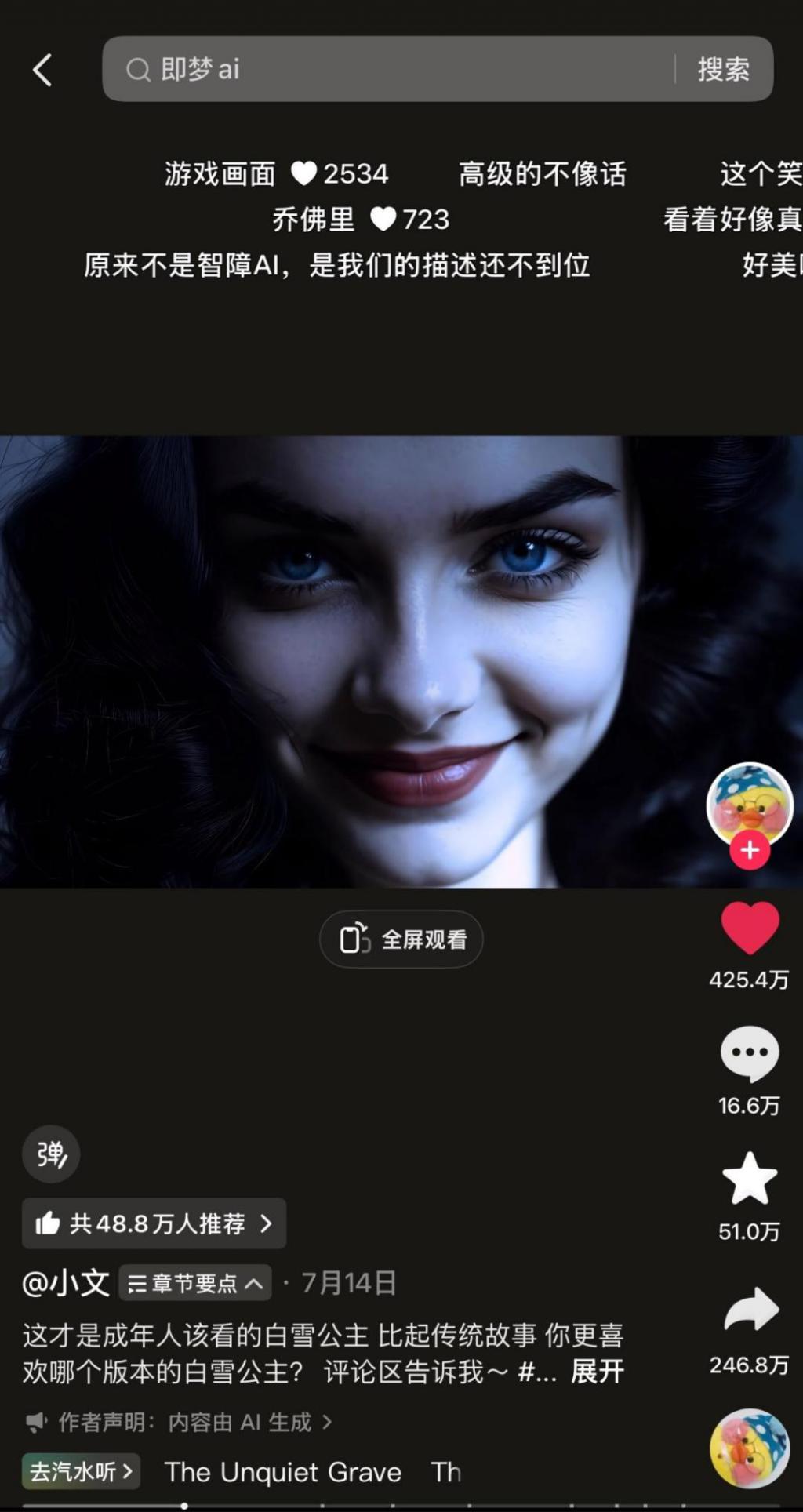Open the 作者声明 AI-generated notice
The height and width of the screenshot is (1512, 803).
180,1422
